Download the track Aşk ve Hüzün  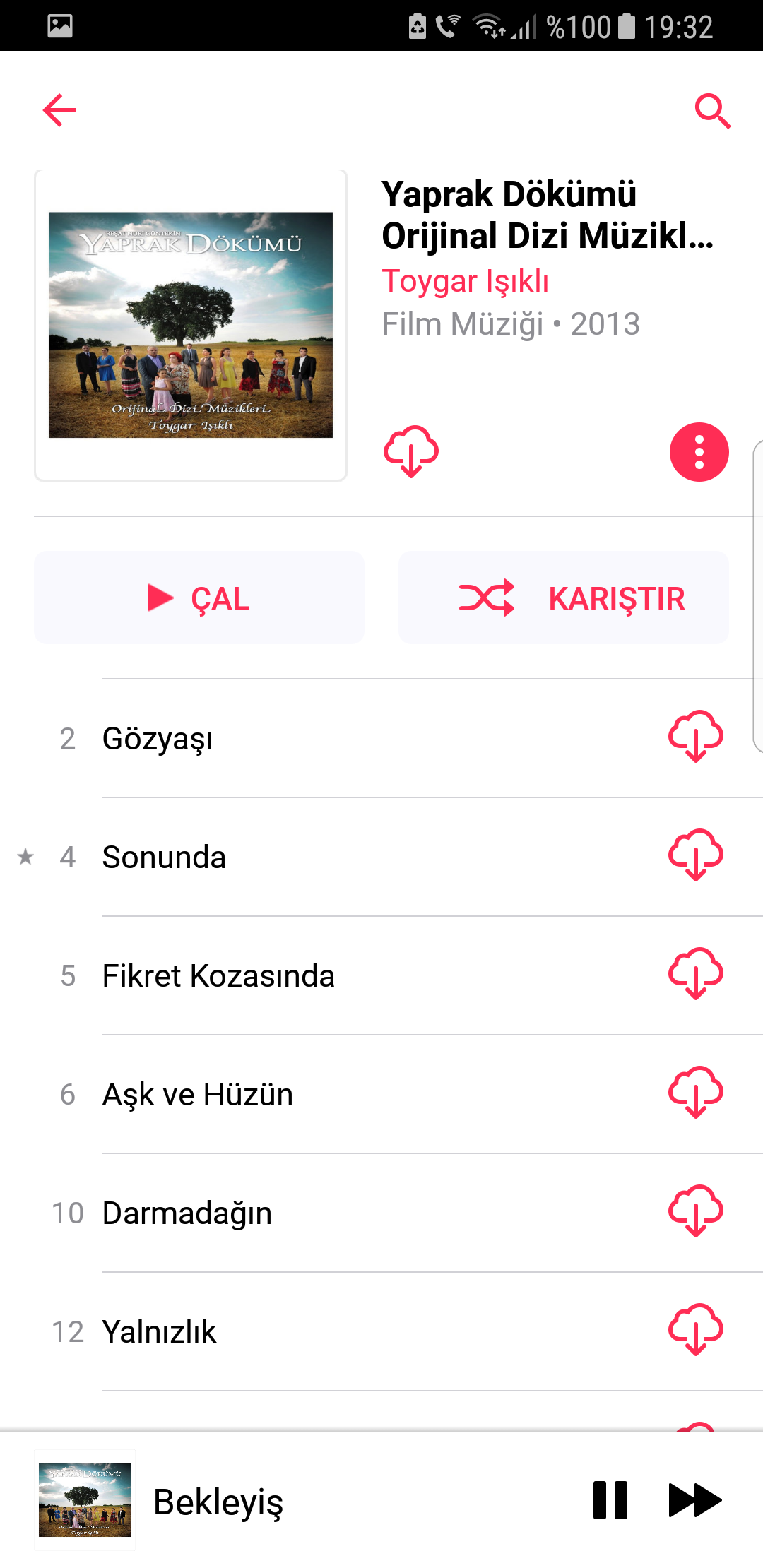(696, 1092)
